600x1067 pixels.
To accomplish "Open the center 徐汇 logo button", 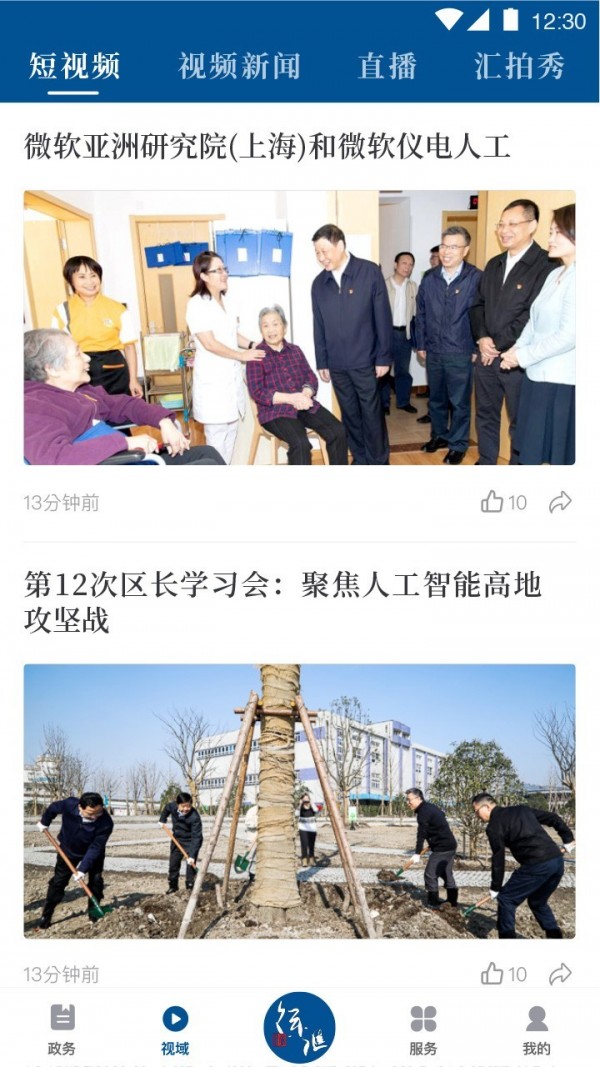I will pyautogui.click(x=299, y=1027).
